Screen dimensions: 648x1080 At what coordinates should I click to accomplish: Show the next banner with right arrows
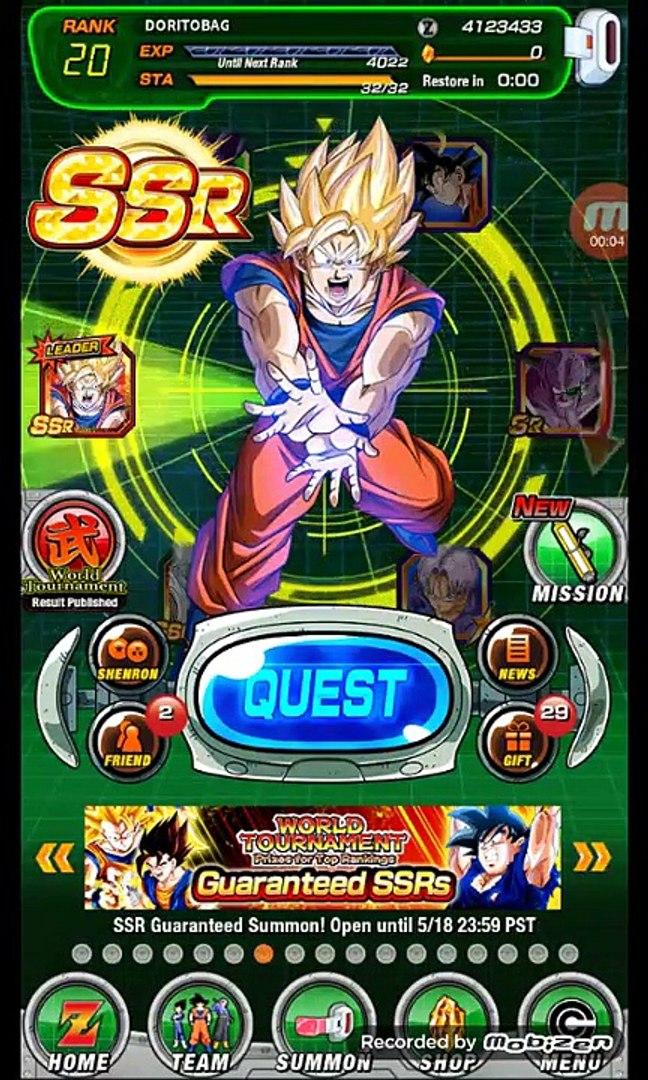[x=591, y=857]
